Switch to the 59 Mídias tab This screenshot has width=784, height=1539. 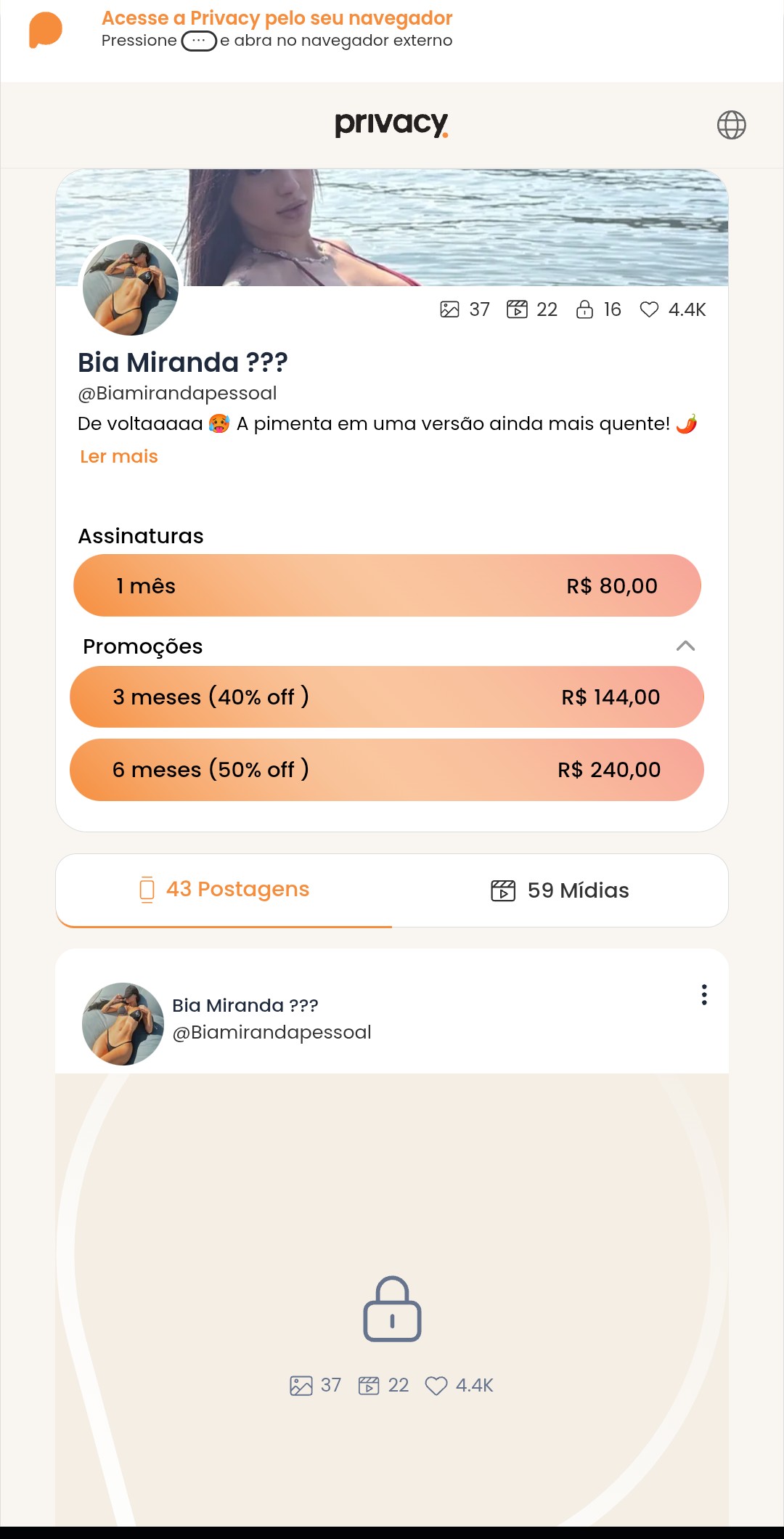coord(560,890)
